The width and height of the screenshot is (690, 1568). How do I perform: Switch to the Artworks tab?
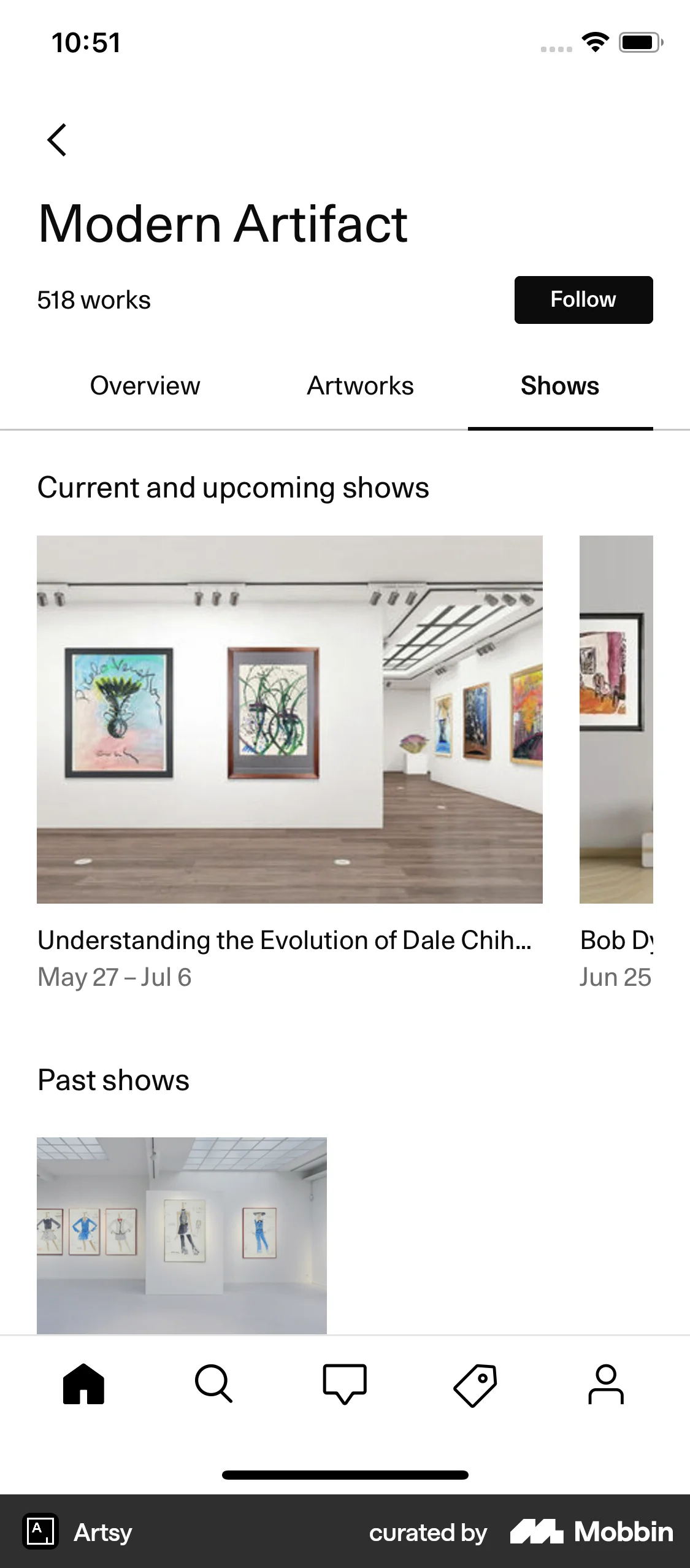pos(359,386)
